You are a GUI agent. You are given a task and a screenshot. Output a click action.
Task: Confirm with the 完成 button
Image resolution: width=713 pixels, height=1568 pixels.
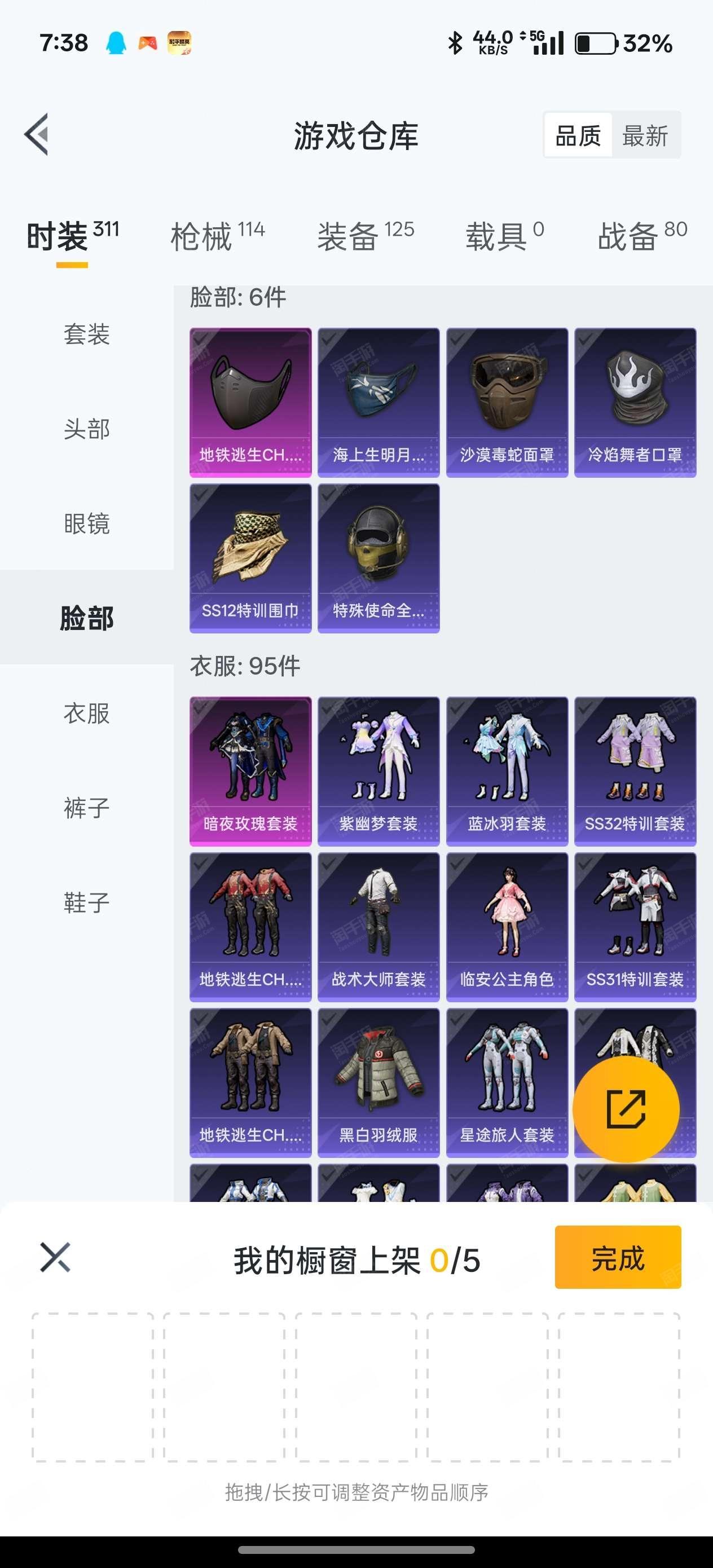point(618,1258)
